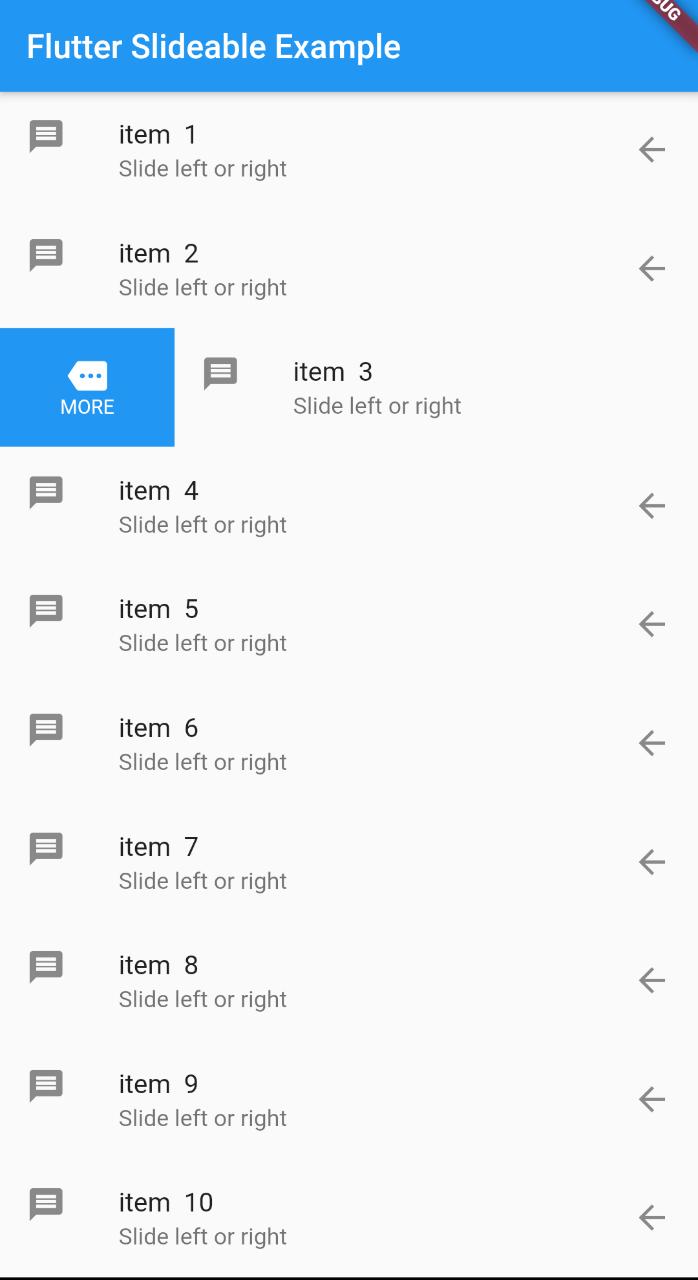The image size is (698, 1280).
Task: Open the item 6 row
Action: point(349,743)
